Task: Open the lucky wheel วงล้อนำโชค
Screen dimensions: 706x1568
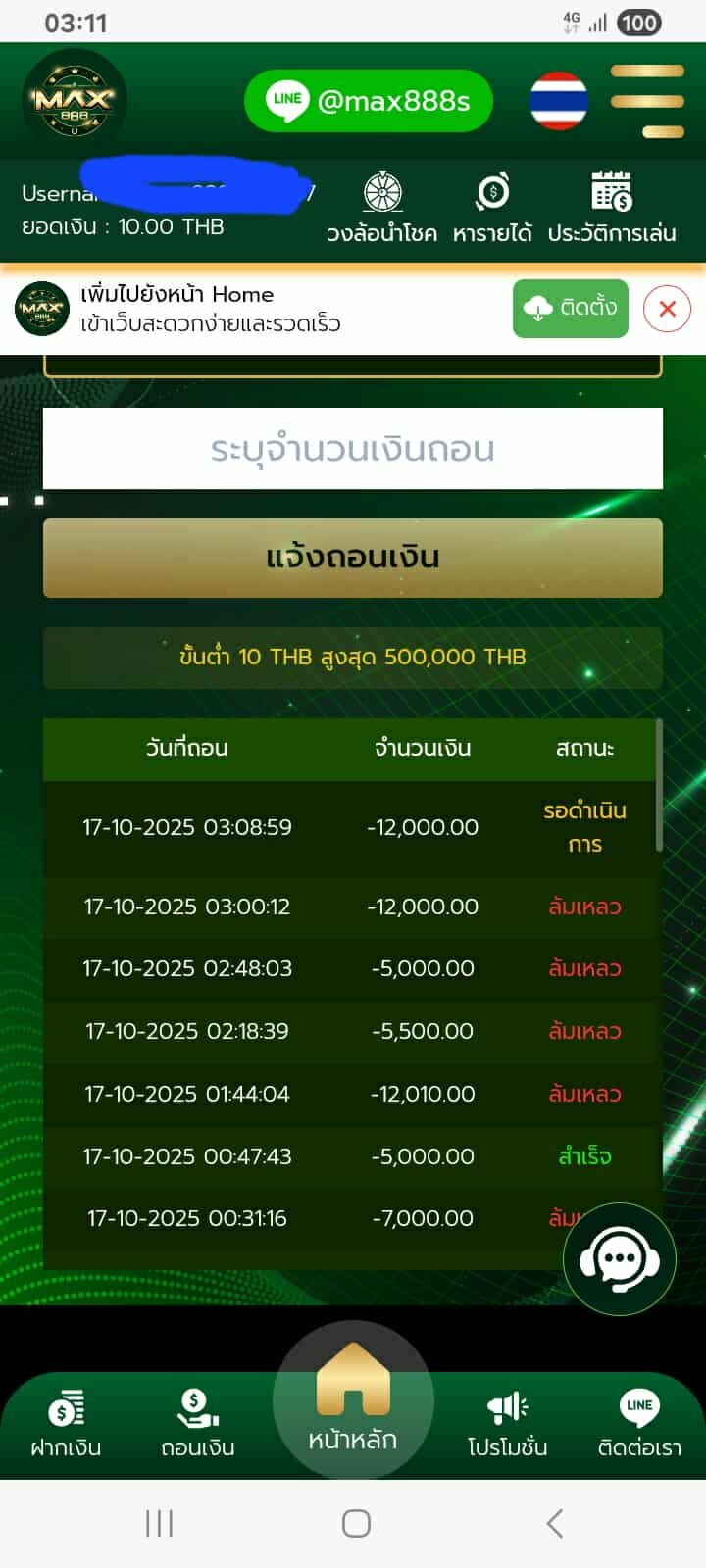Action: tap(381, 207)
